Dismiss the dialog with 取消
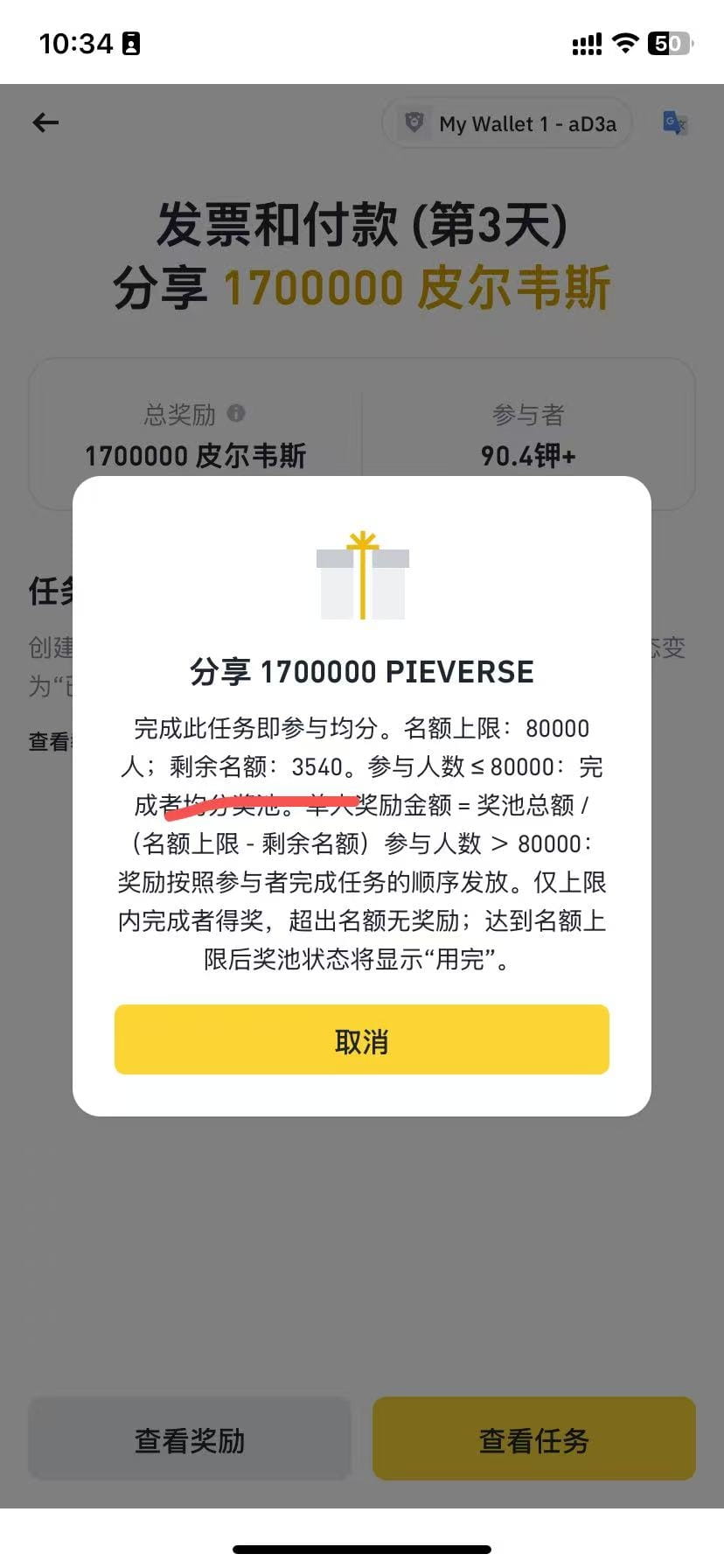The width and height of the screenshot is (724, 1568). tap(361, 1039)
